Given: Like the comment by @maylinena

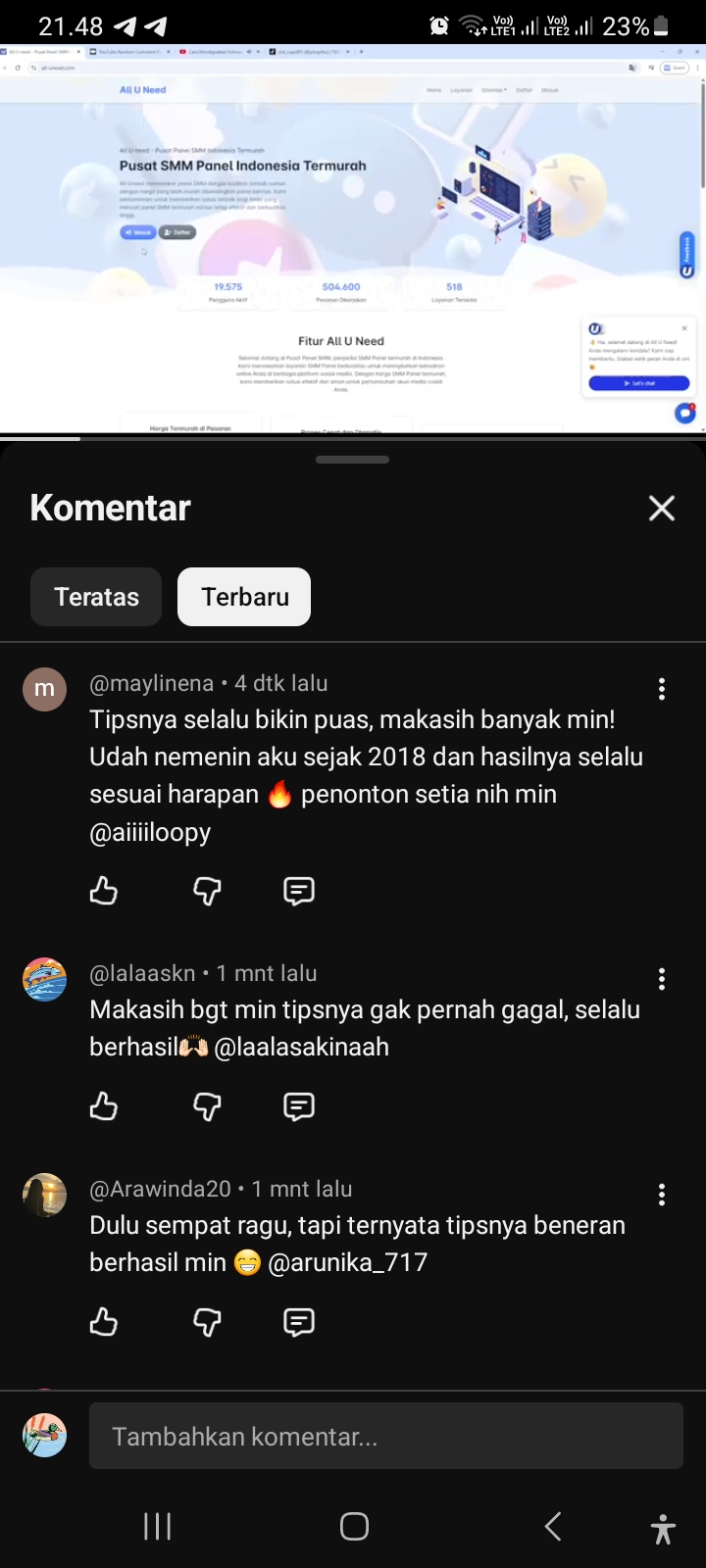Looking at the screenshot, I should pyautogui.click(x=104, y=891).
